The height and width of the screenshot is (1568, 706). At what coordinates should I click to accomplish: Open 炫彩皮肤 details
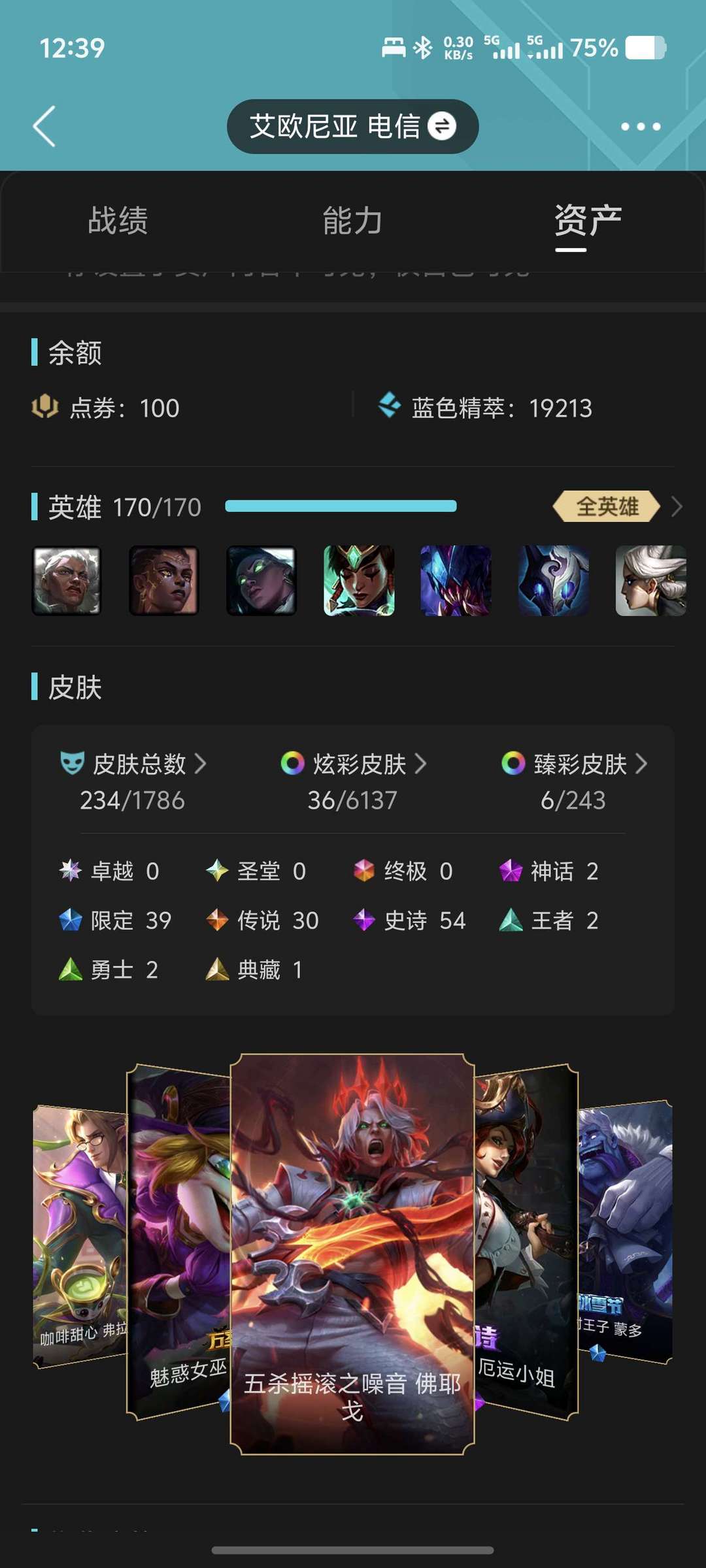click(353, 781)
